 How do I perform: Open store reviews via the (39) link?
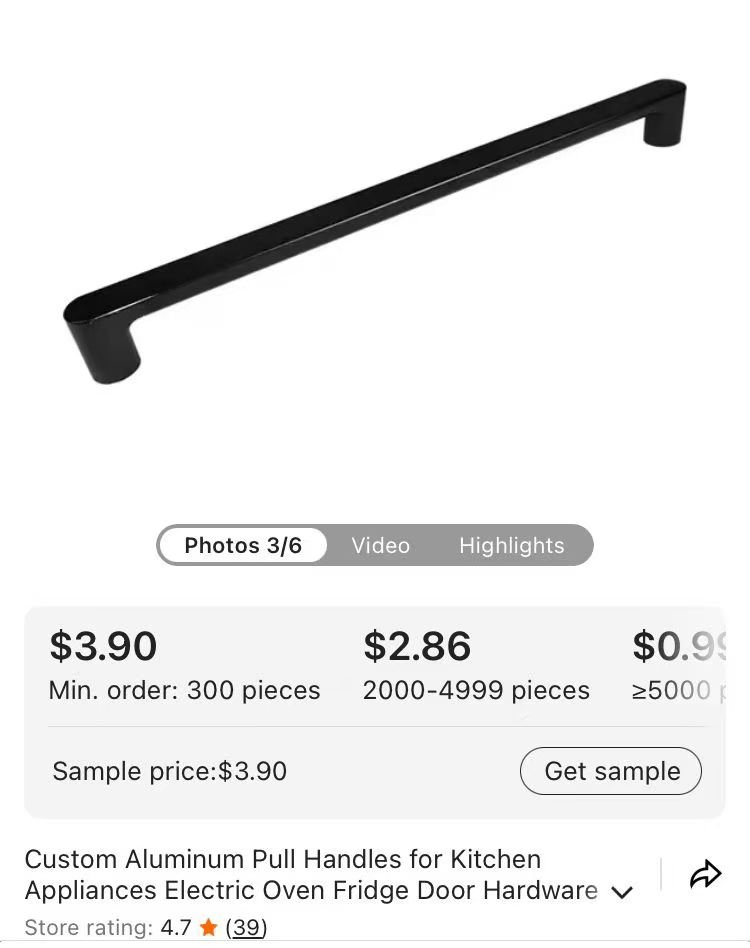245,928
